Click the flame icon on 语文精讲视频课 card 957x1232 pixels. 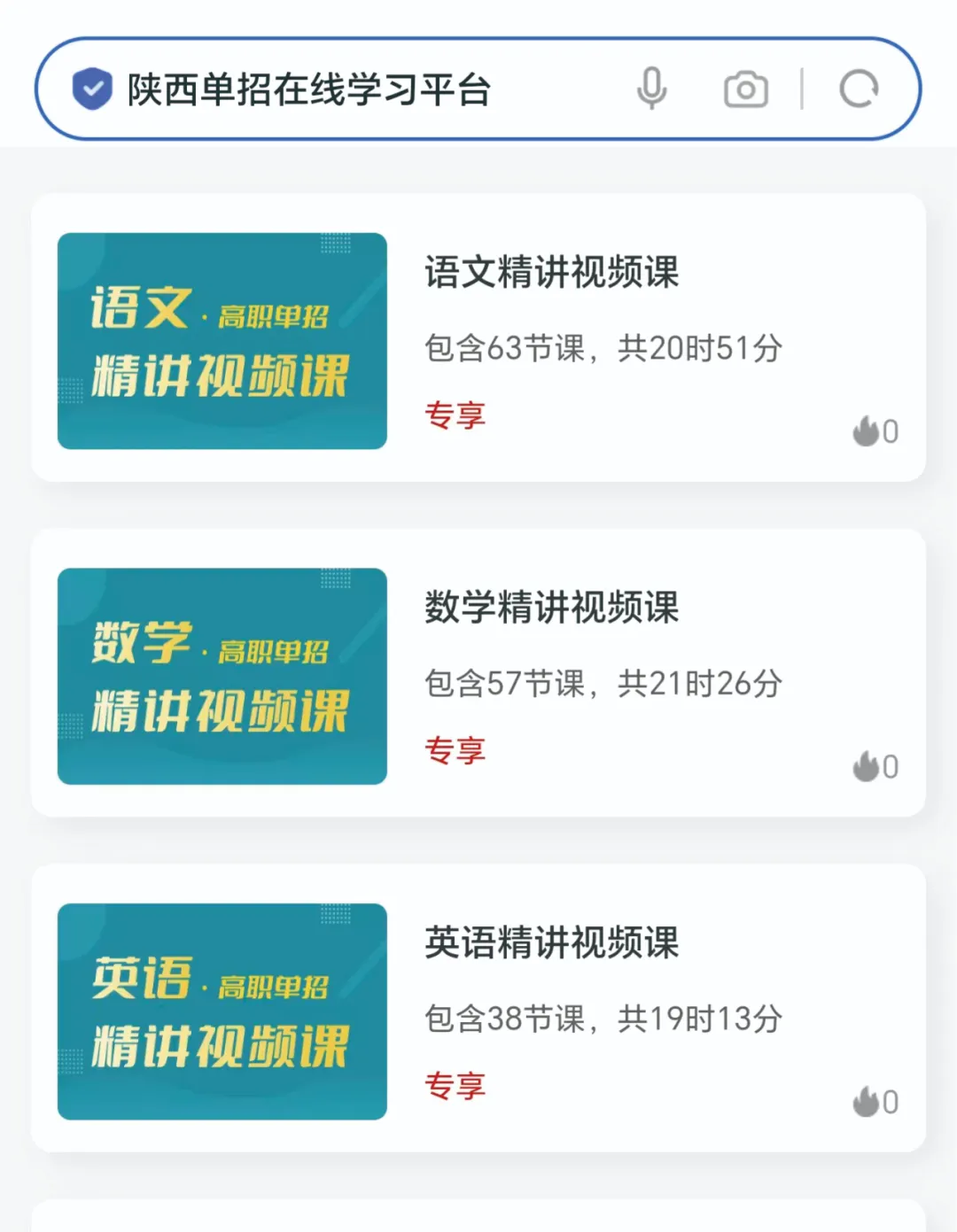click(x=864, y=431)
